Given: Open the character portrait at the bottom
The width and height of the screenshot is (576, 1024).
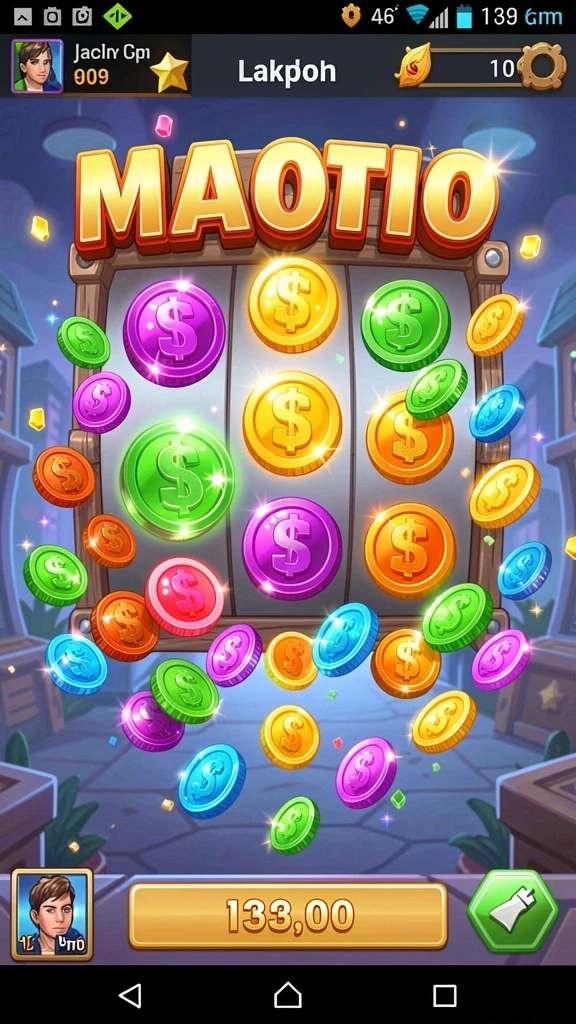Looking at the screenshot, I should 52,914.
